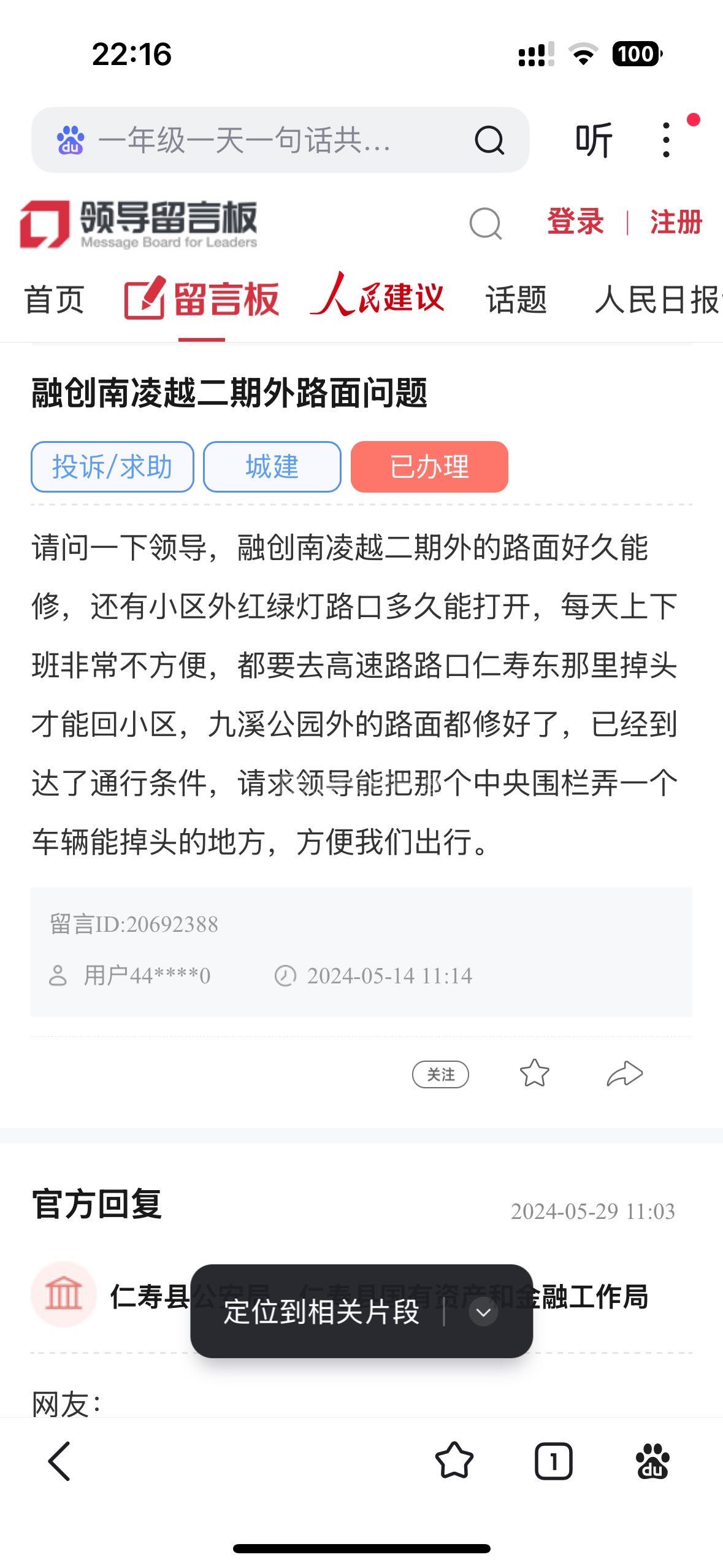The width and height of the screenshot is (723, 1568).
Task: Follow this message with 关注 button
Action: pos(440,1074)
